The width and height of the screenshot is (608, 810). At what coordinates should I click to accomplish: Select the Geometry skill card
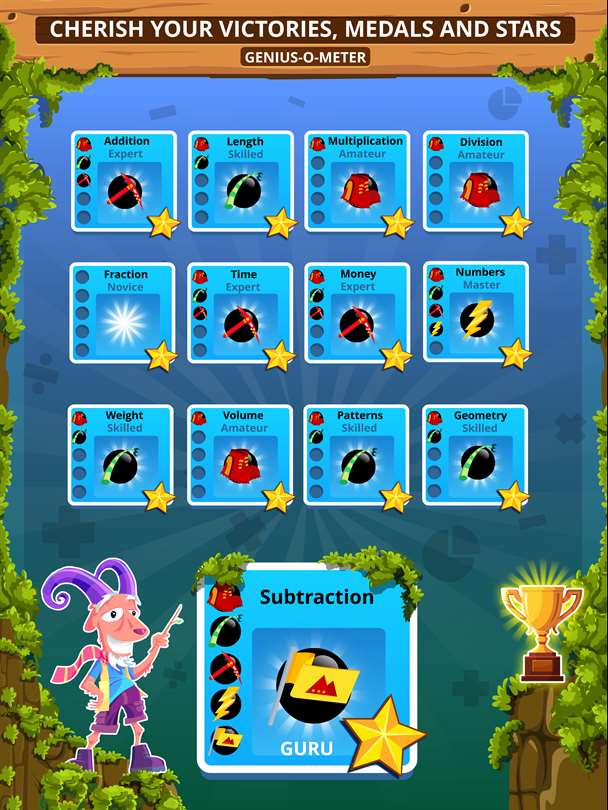(475, 456)
